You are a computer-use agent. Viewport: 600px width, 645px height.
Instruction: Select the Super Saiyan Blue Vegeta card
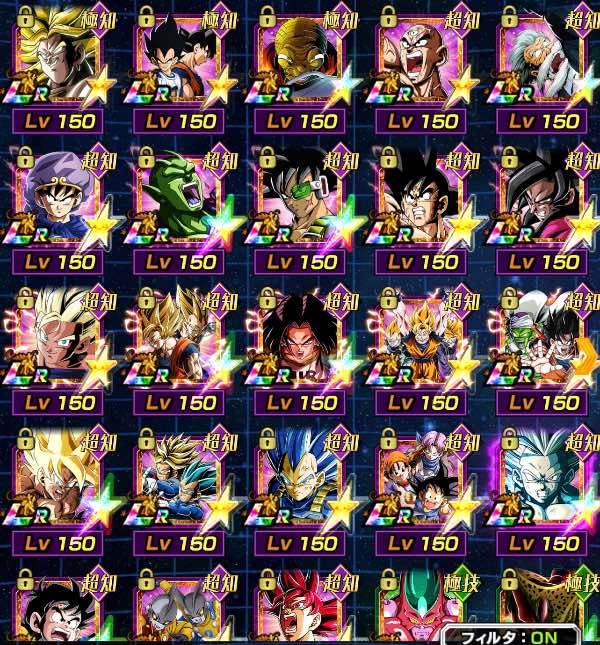[x=303, y=480]
